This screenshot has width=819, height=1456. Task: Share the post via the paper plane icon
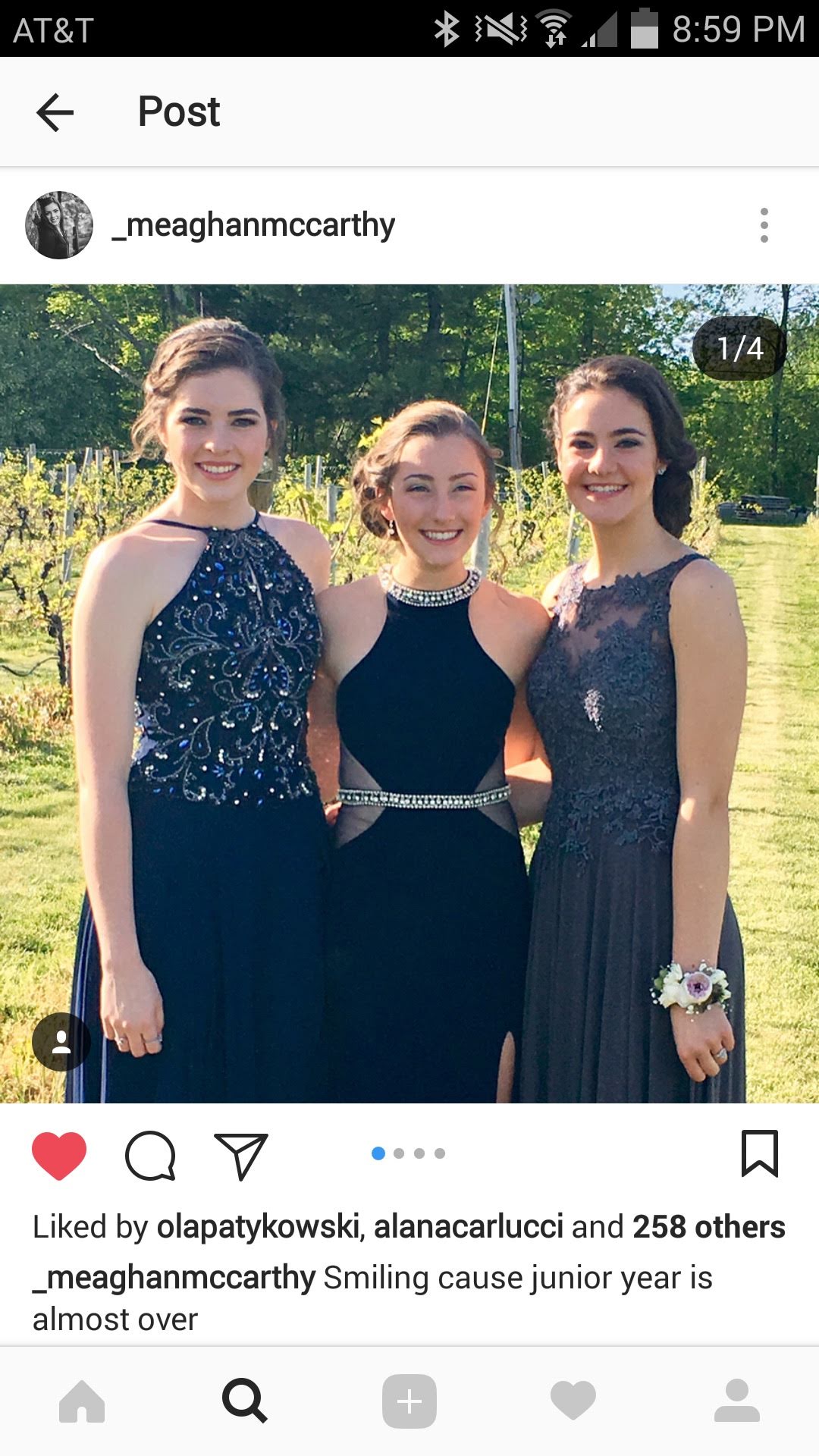click(241, 1155)
